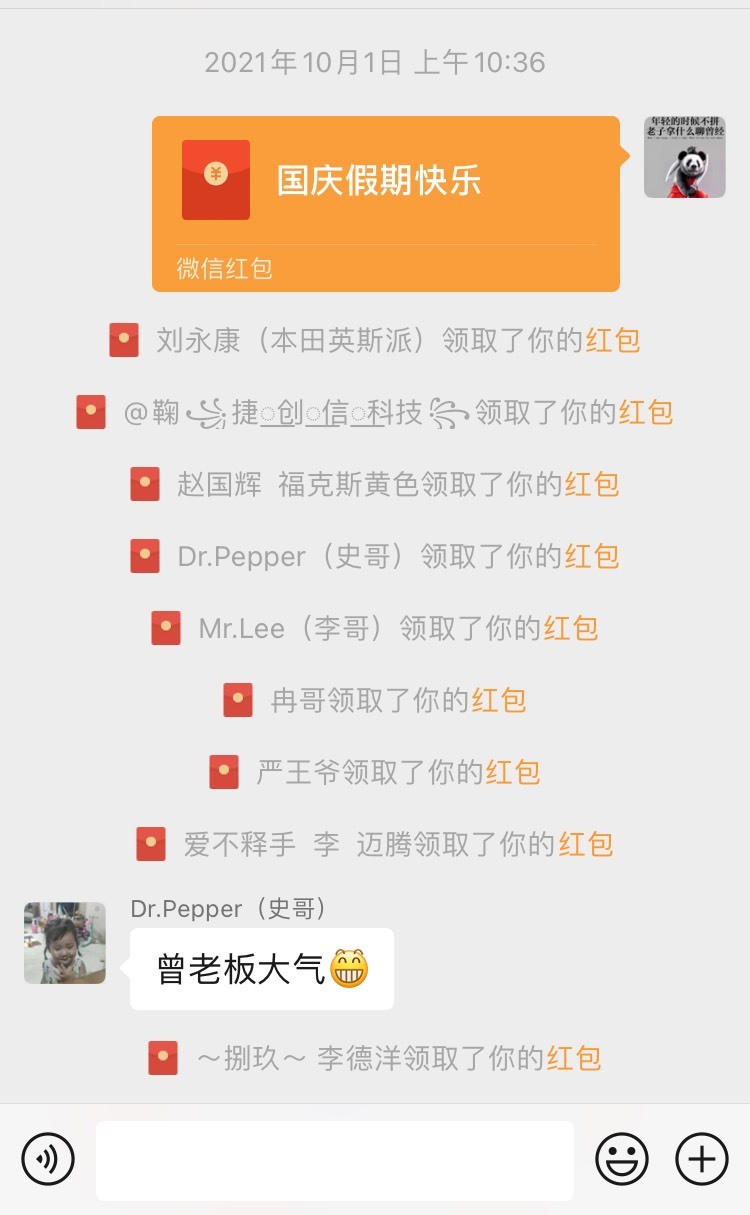Tap the message text field
The image size is (750, 1215).
335,1160
